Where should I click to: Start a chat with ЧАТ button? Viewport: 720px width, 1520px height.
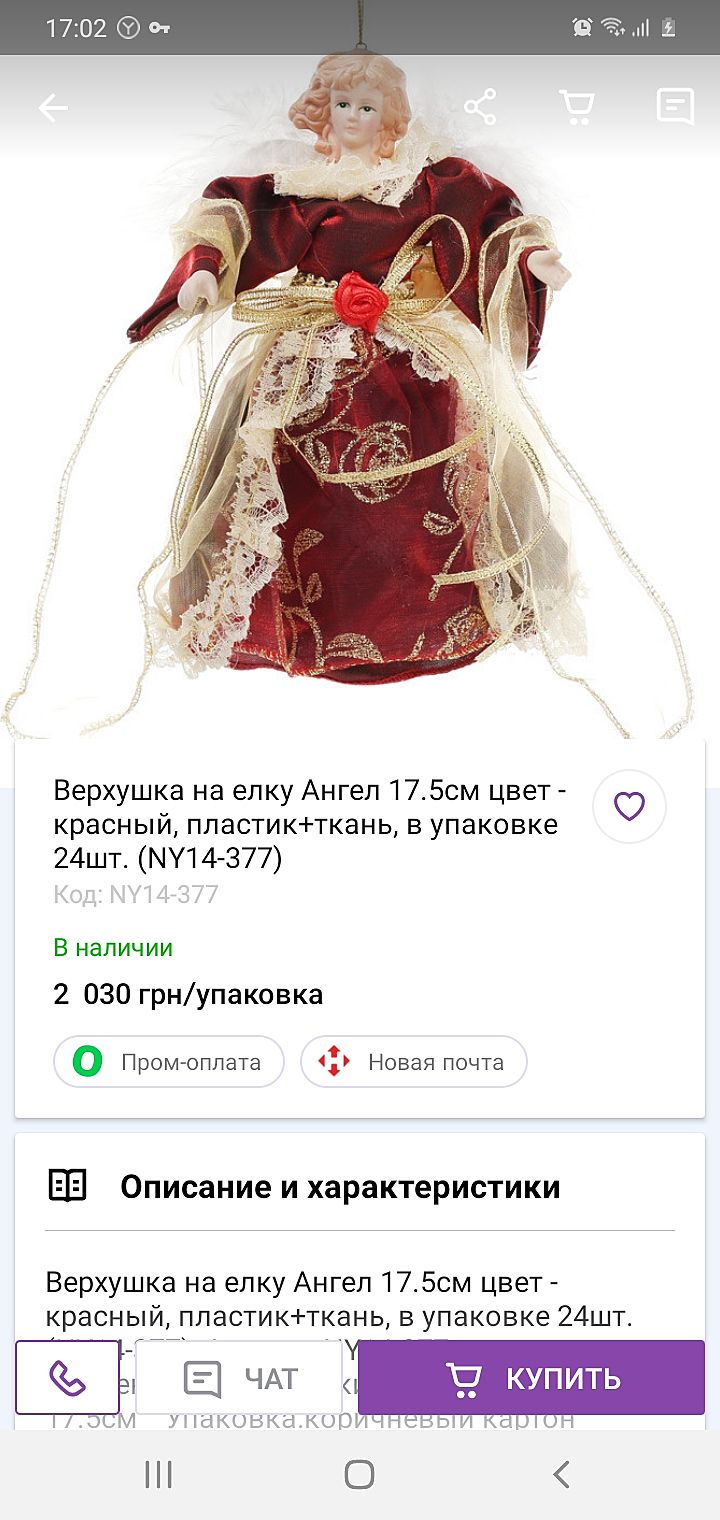[x=240, y=1378]
